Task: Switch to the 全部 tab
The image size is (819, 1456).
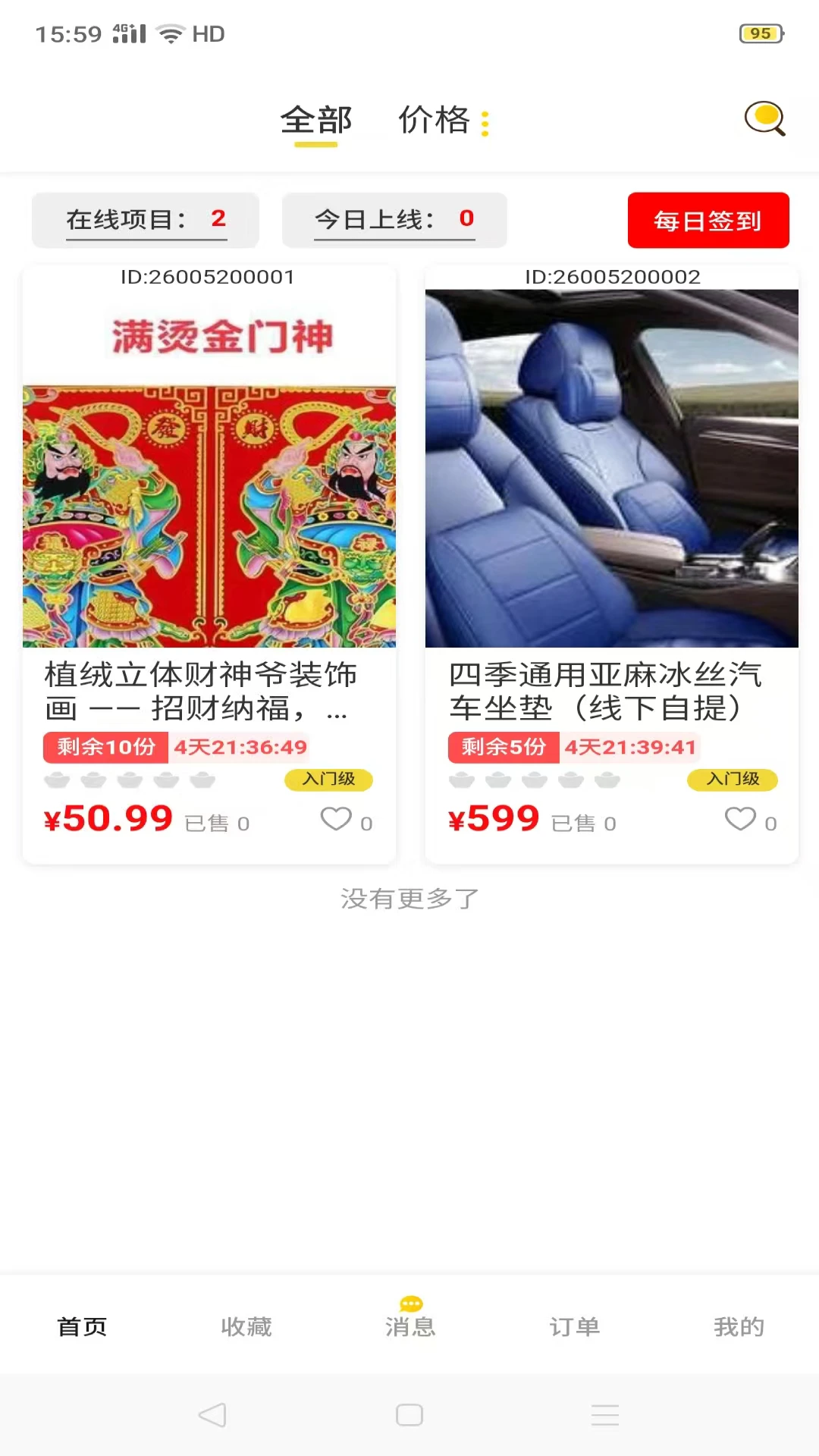Action: (316, 120)
